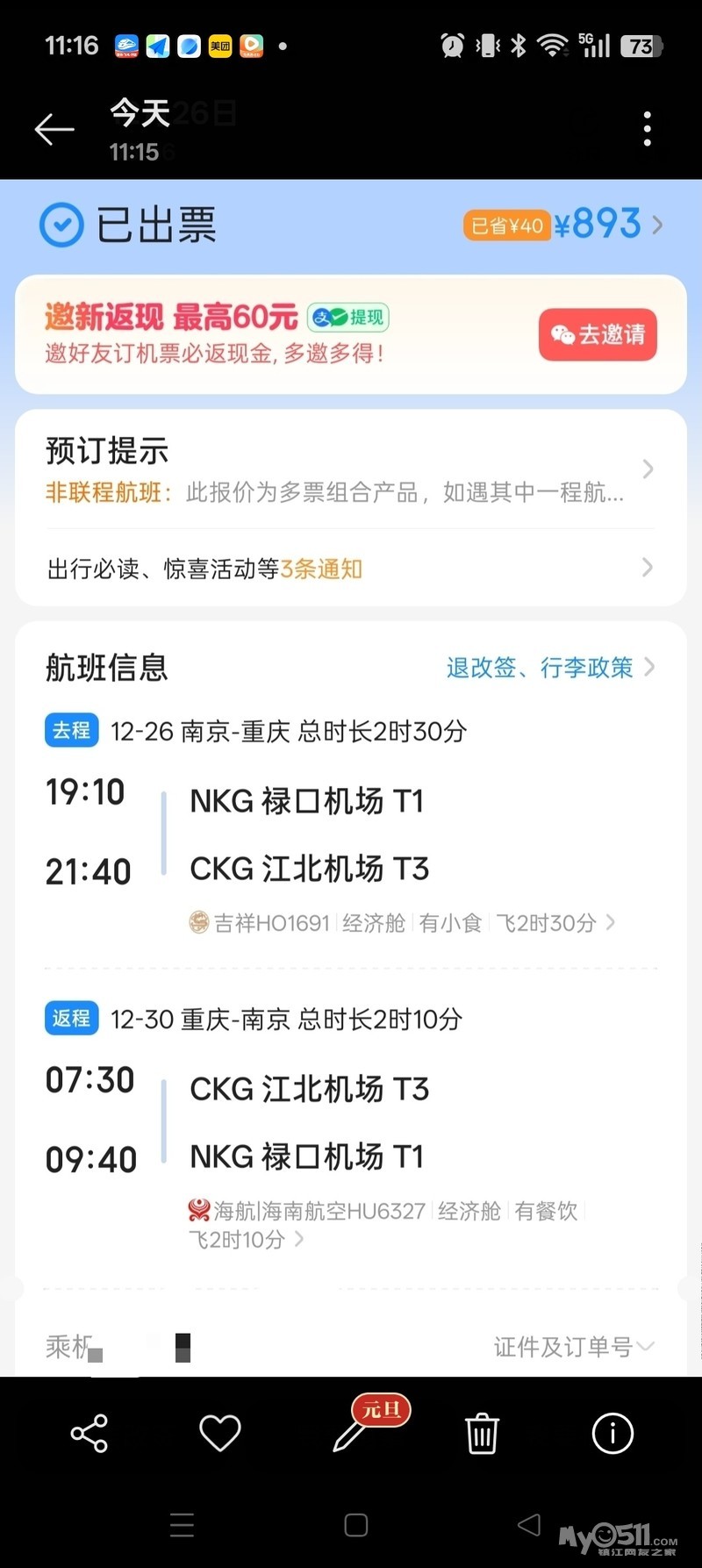Mark the image as favorite

(219, 1434)
